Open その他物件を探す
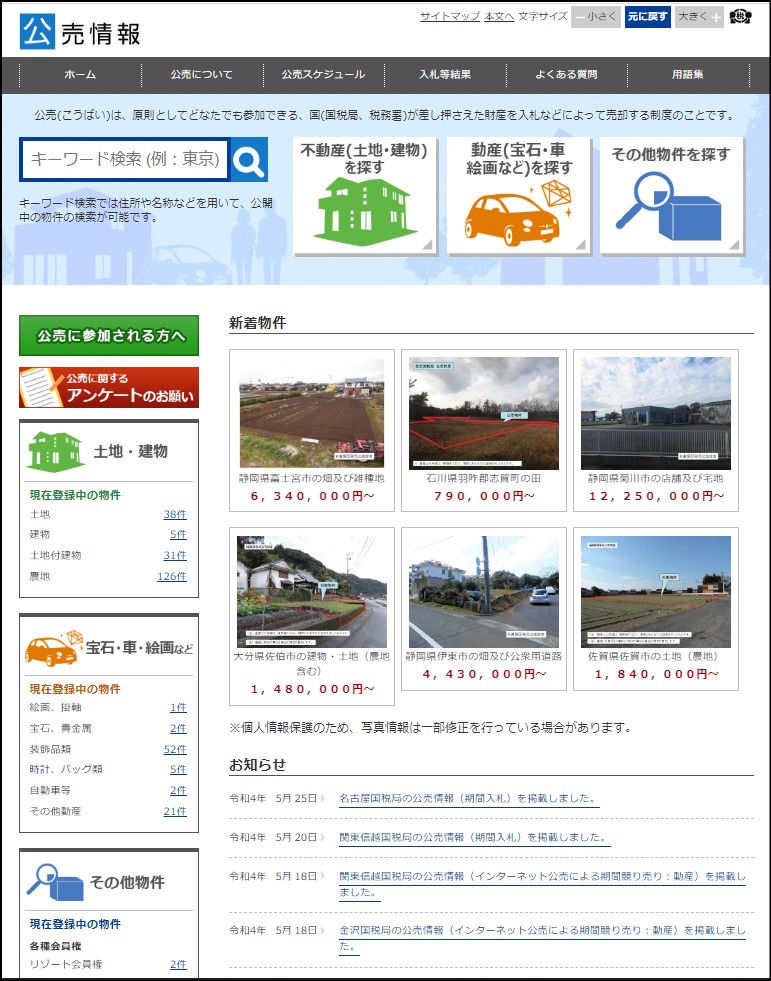The height and width of the screenshot is (981, 771). 672,194
